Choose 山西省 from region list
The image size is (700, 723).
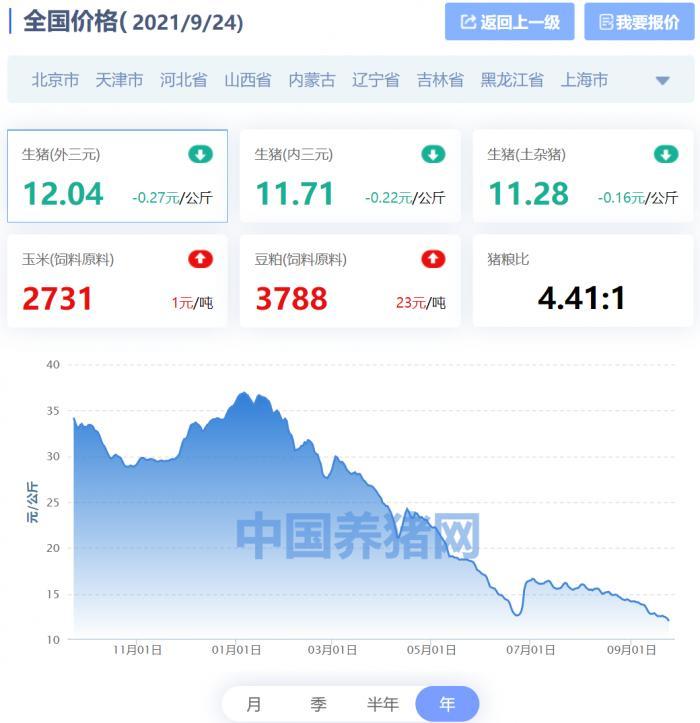(247, 80)
